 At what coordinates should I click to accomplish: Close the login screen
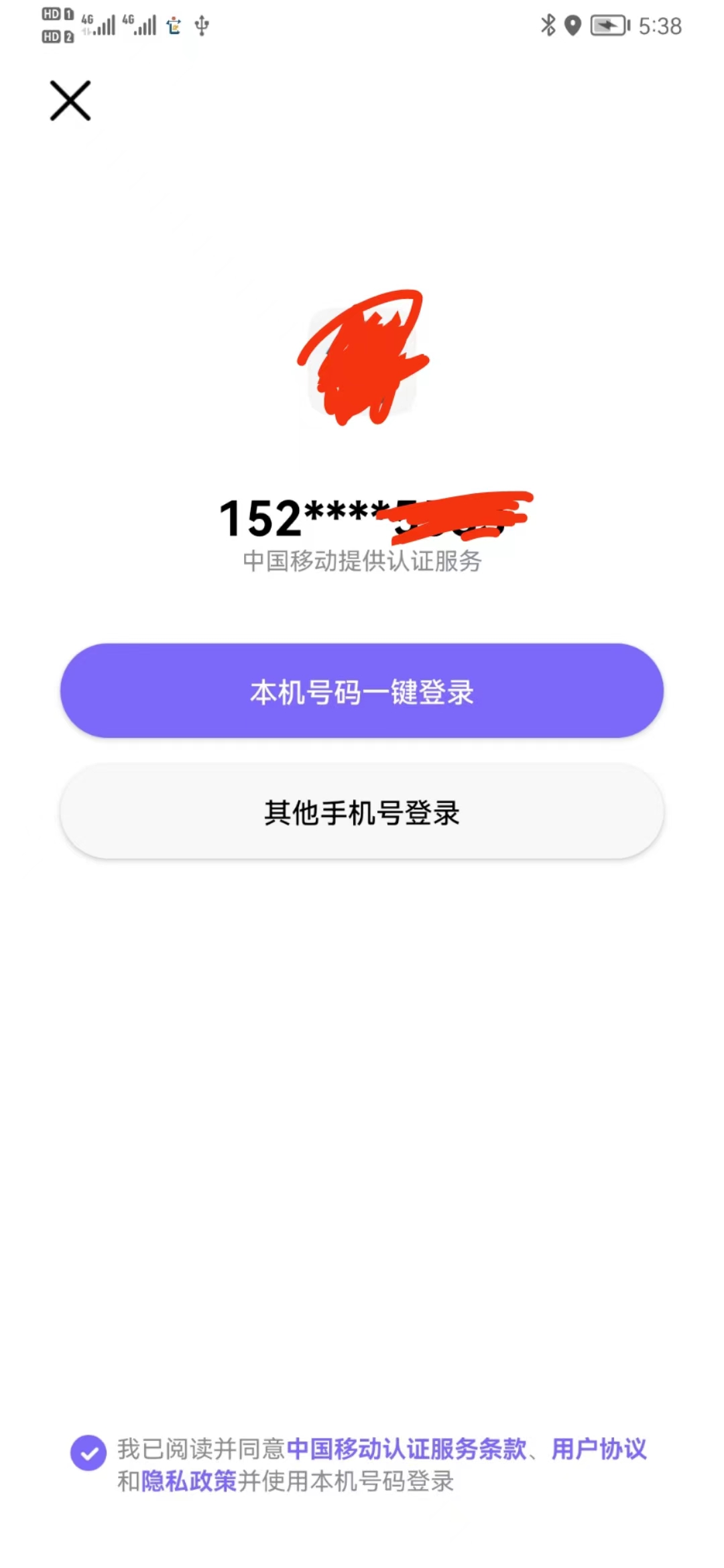pos(70,101)
